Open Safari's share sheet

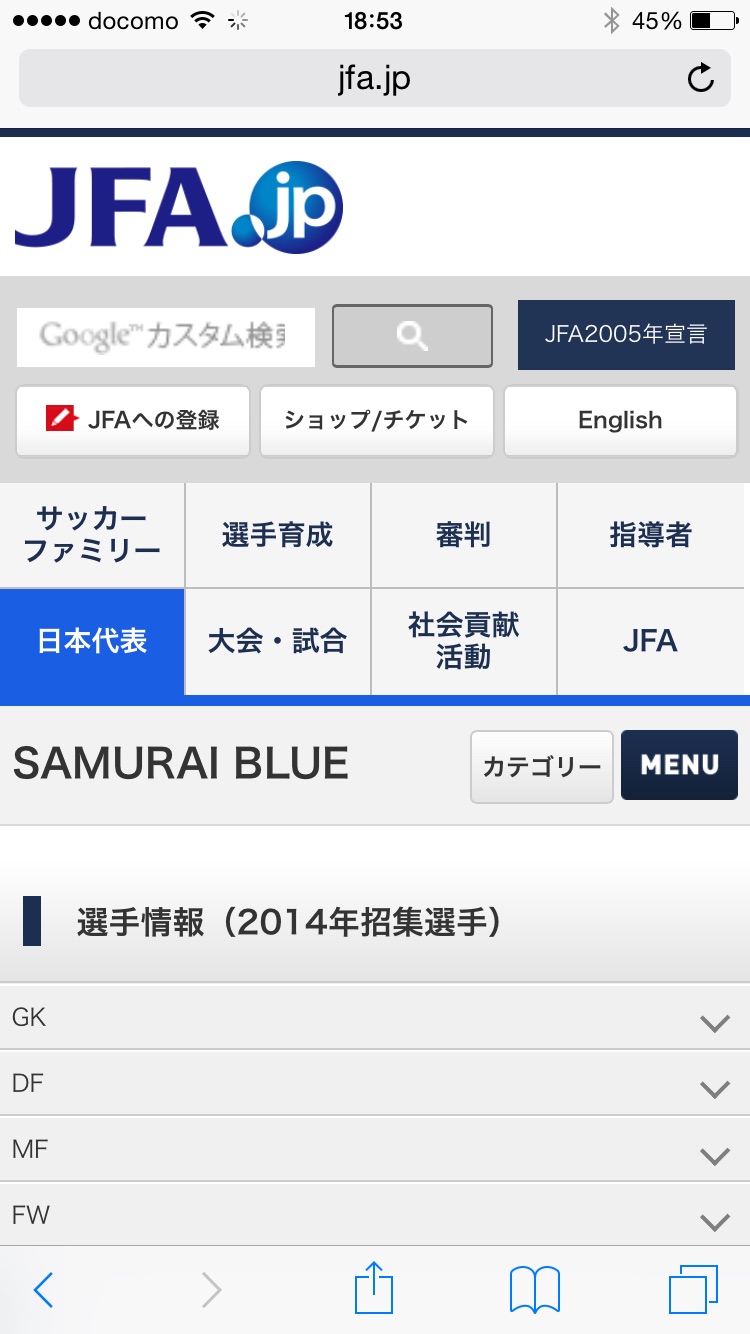point(374,1288)
